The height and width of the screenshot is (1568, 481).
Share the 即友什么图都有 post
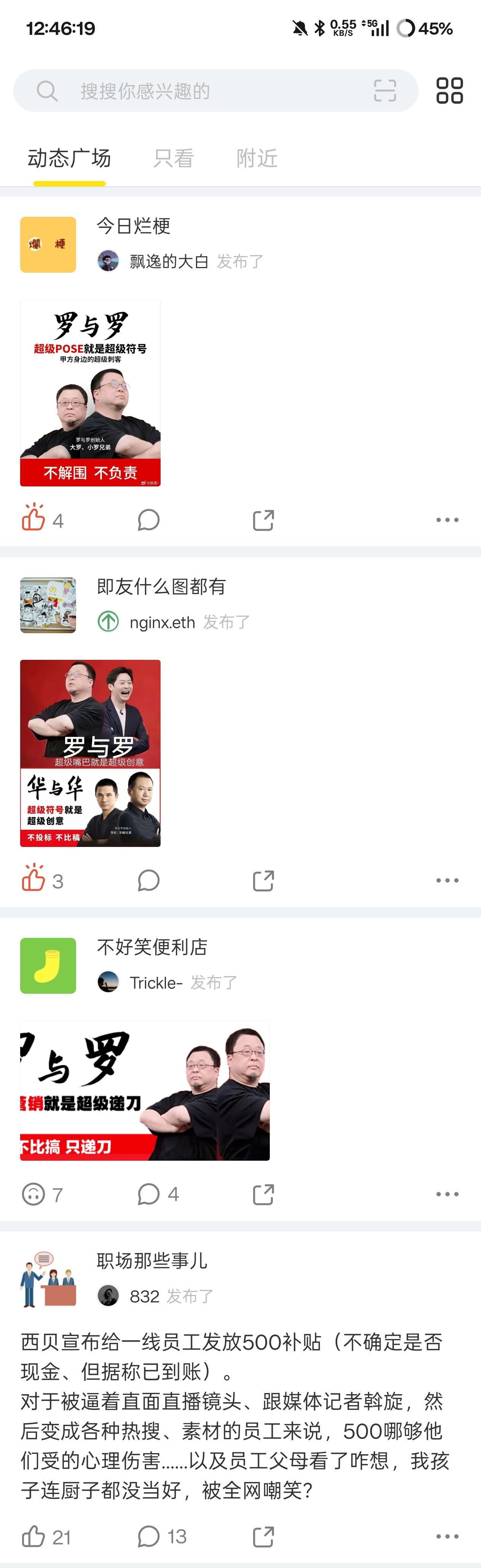263,881
